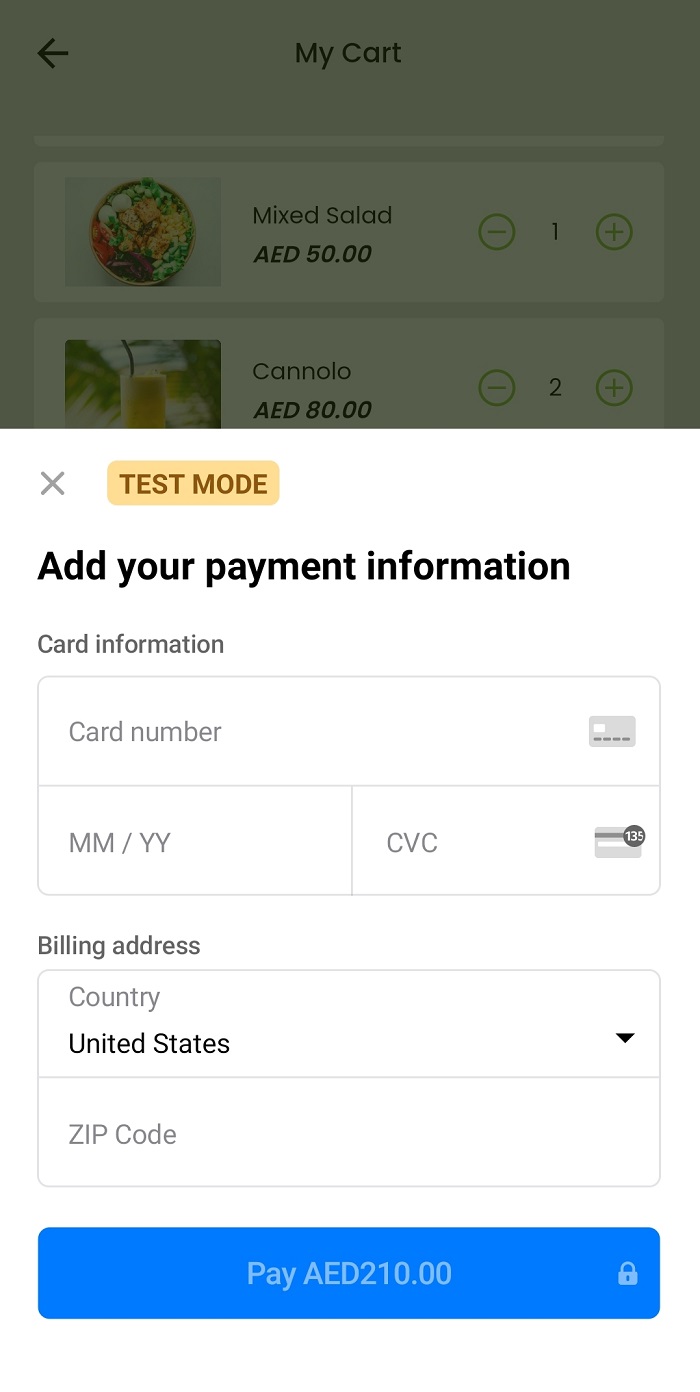This screenshot has height=1392, width=700.
Task: Focus the Card number field
Action: (x=320, y=732)
